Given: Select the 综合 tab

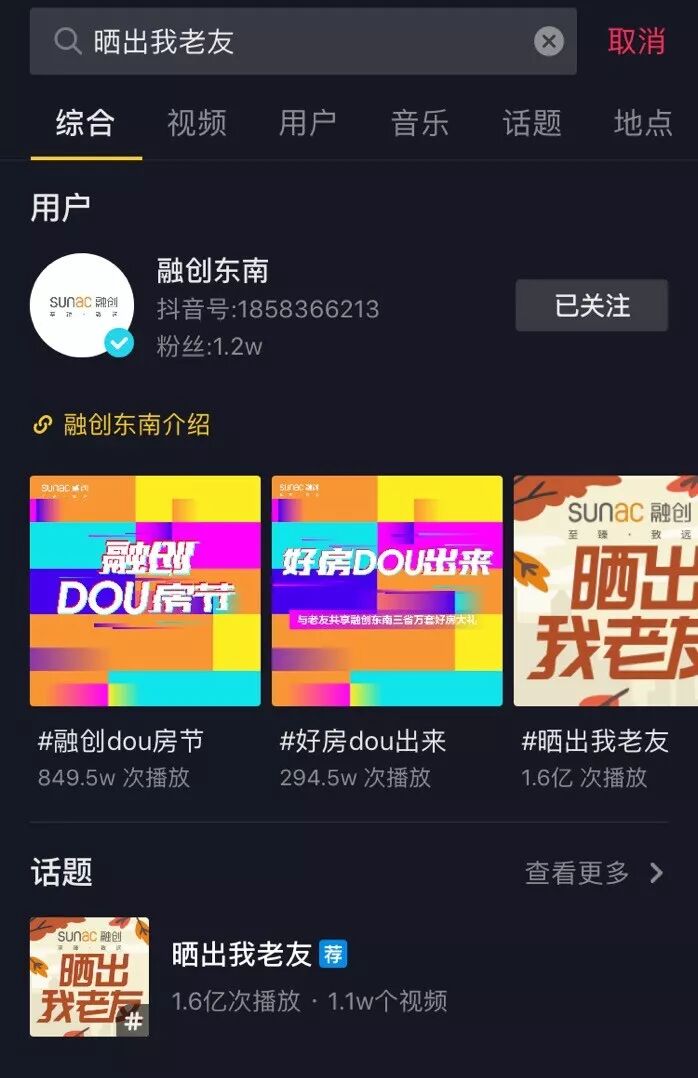Looking at the screenshot, I should tap(85, 123).
